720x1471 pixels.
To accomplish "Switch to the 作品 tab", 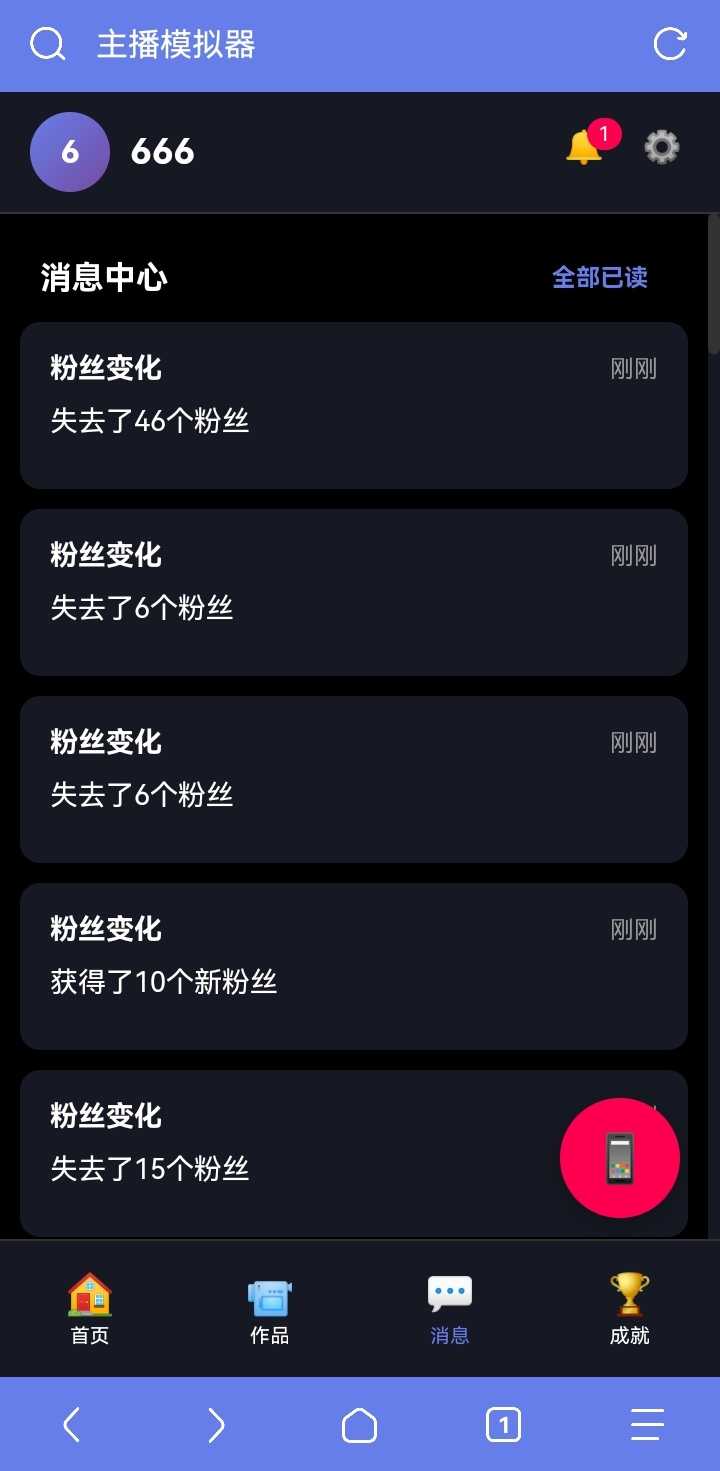I will 270,1308.
